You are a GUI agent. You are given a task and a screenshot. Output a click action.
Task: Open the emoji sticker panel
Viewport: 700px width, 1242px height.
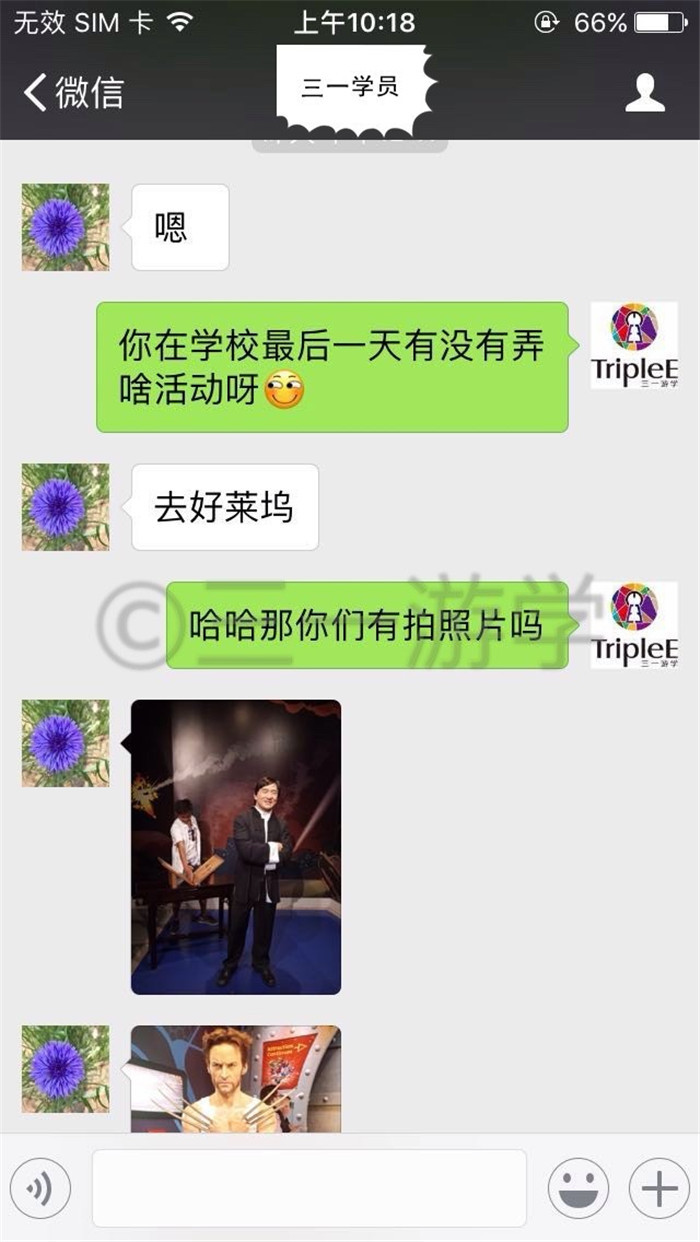(x=578, y=1188)
